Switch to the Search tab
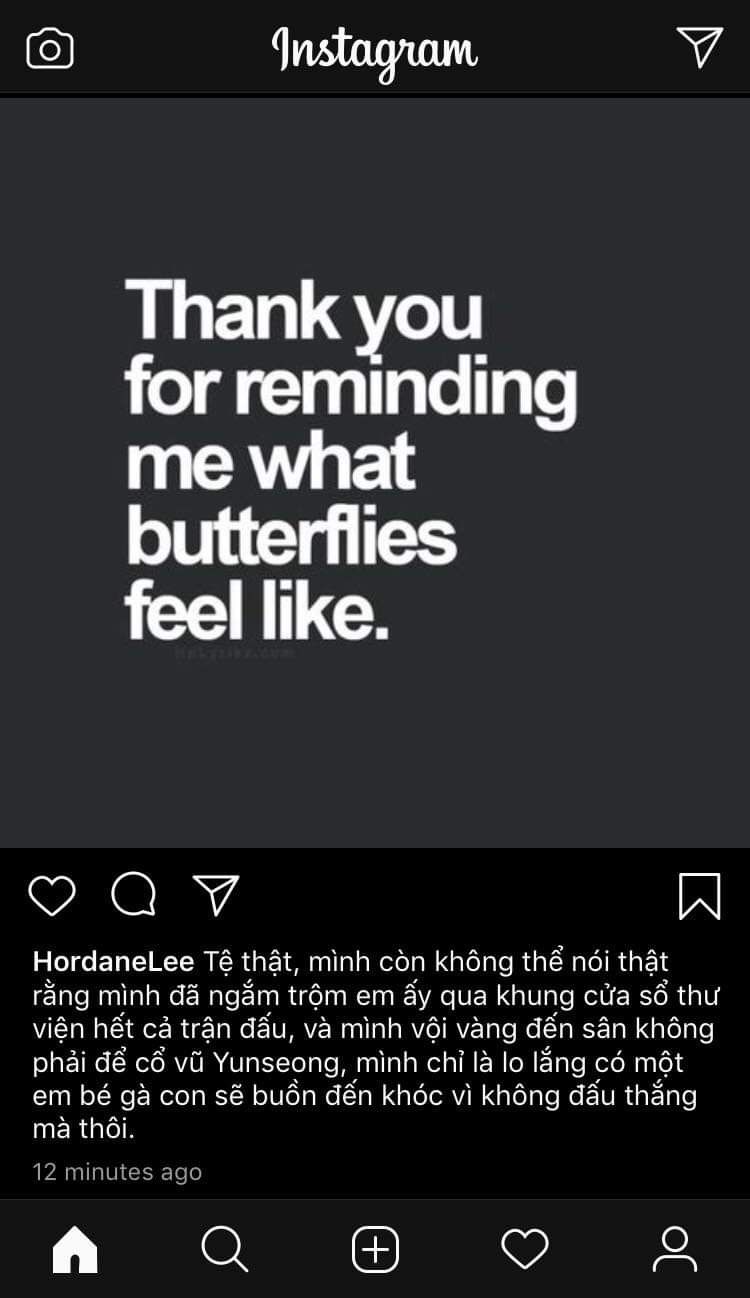This screenshot has height=1298, width=750. pos(224,1249)
